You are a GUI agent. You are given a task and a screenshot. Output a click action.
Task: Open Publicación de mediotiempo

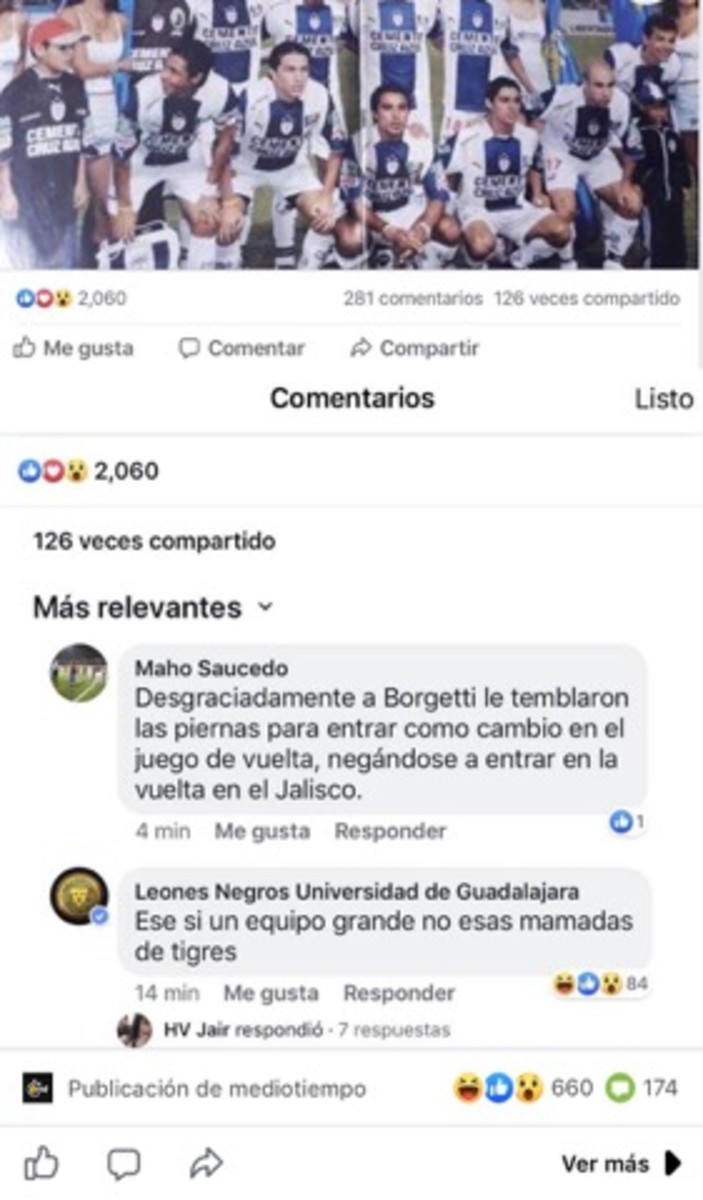coord(215,1088)
